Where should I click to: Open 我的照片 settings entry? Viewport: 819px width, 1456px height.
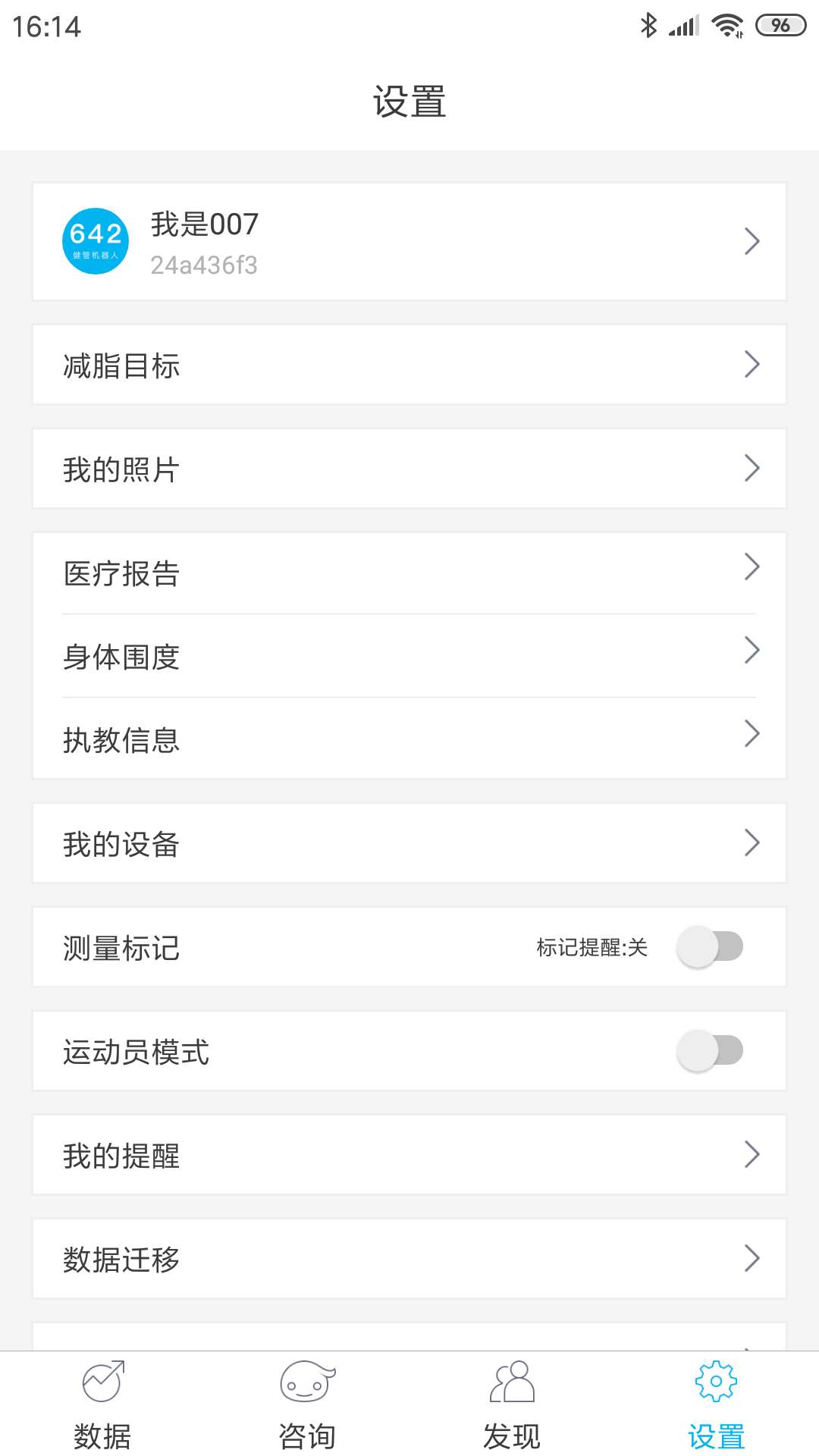click(409, 469)
